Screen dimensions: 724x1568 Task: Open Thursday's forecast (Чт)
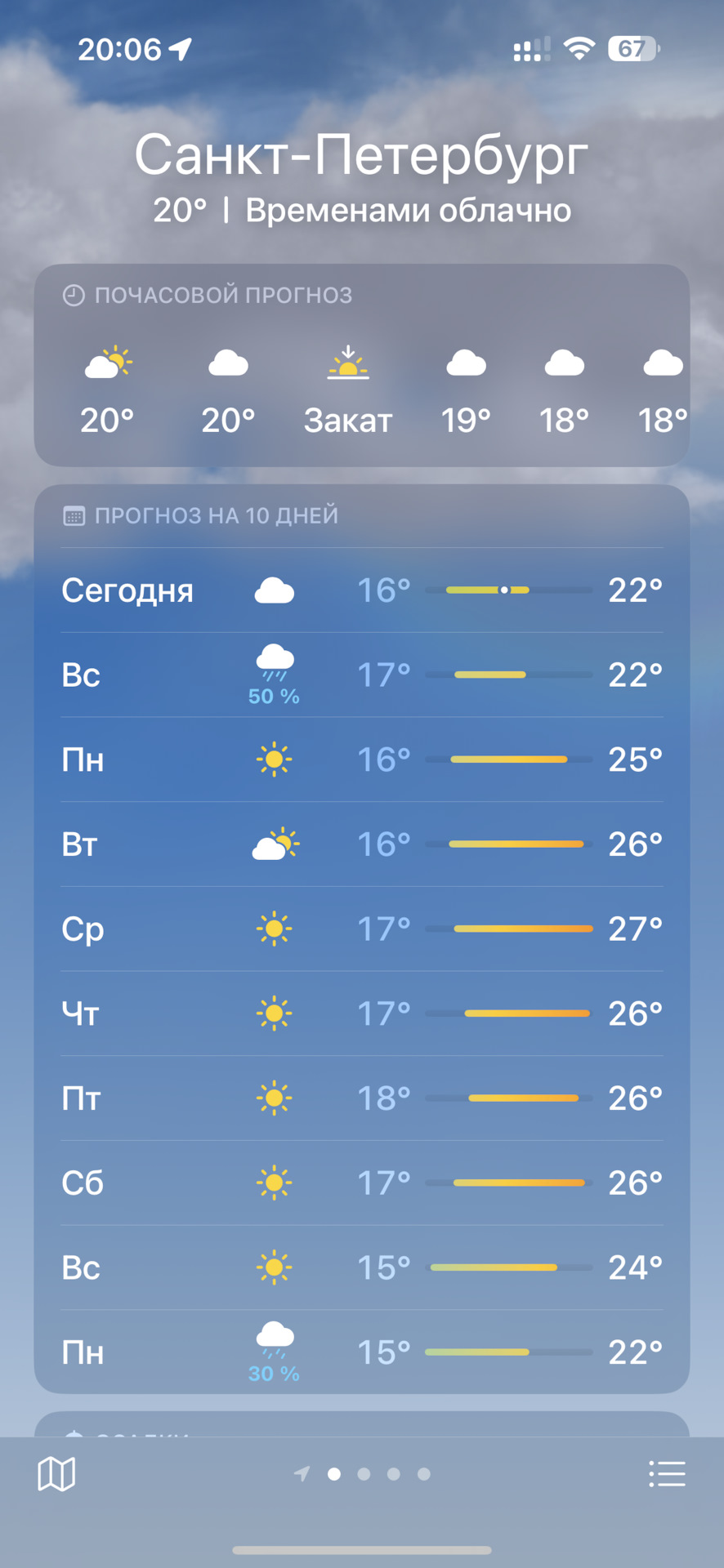click(361, 1013)
